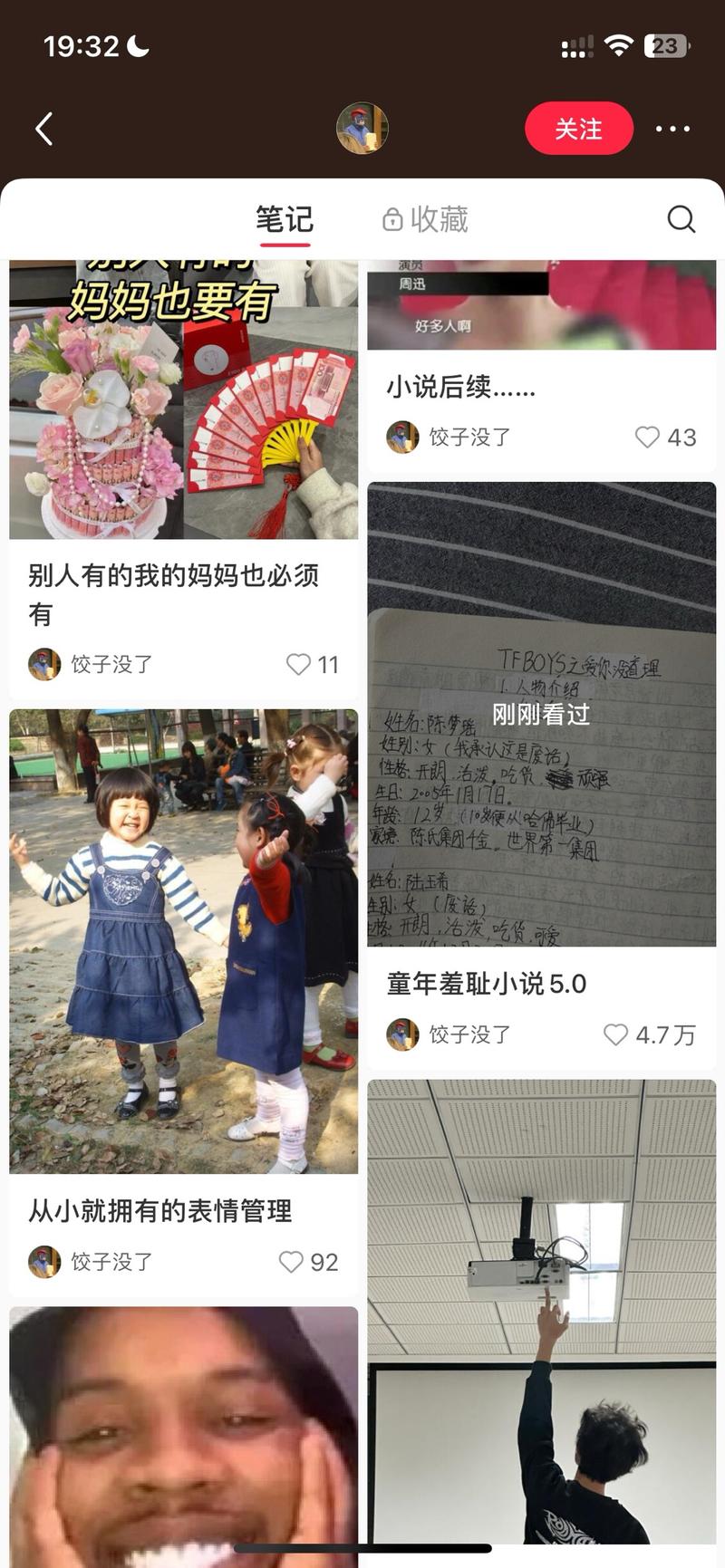This screenshot has height=1568, width=725.
Task: Open the profile avatar at the top
Action: (362, 128)
